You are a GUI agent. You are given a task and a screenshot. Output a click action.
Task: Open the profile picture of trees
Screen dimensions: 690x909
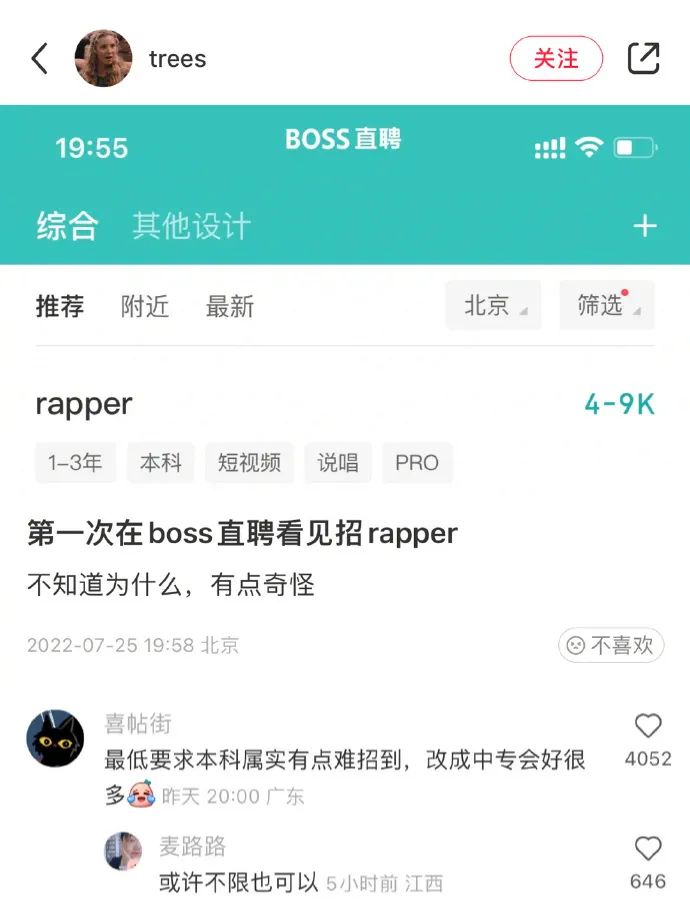103,58
